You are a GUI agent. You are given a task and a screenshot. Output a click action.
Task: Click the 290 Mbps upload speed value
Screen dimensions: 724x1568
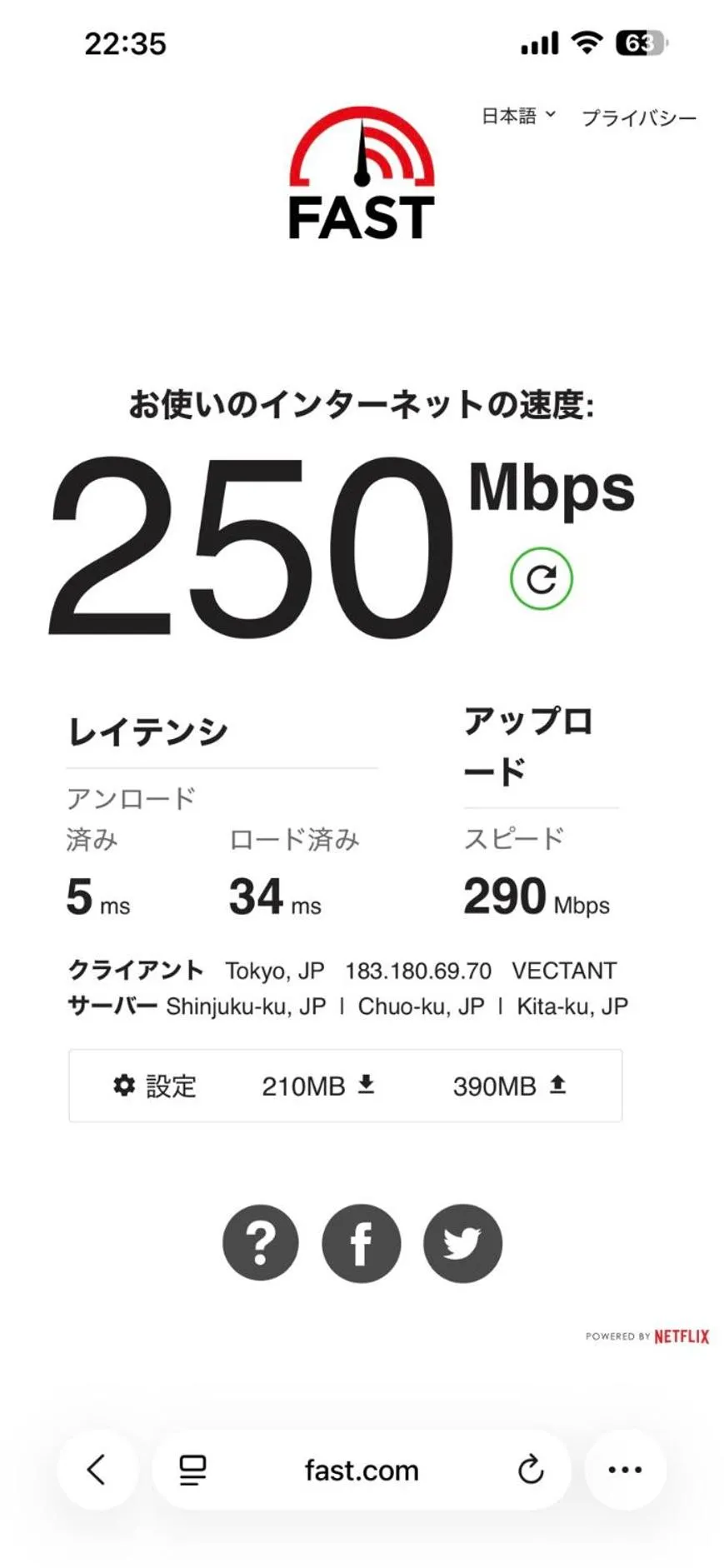tap(504, 896)
